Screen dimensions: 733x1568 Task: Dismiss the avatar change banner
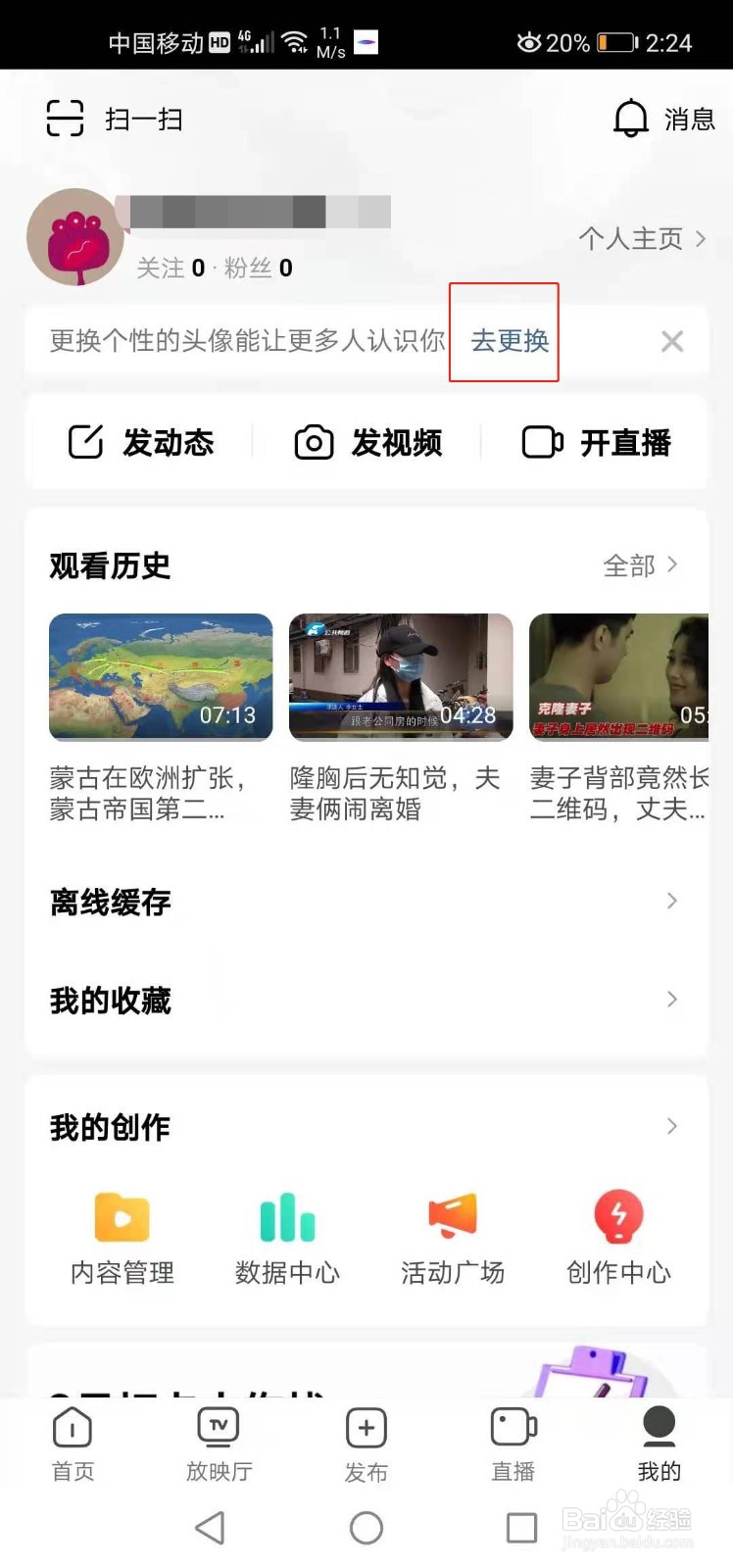672,341
